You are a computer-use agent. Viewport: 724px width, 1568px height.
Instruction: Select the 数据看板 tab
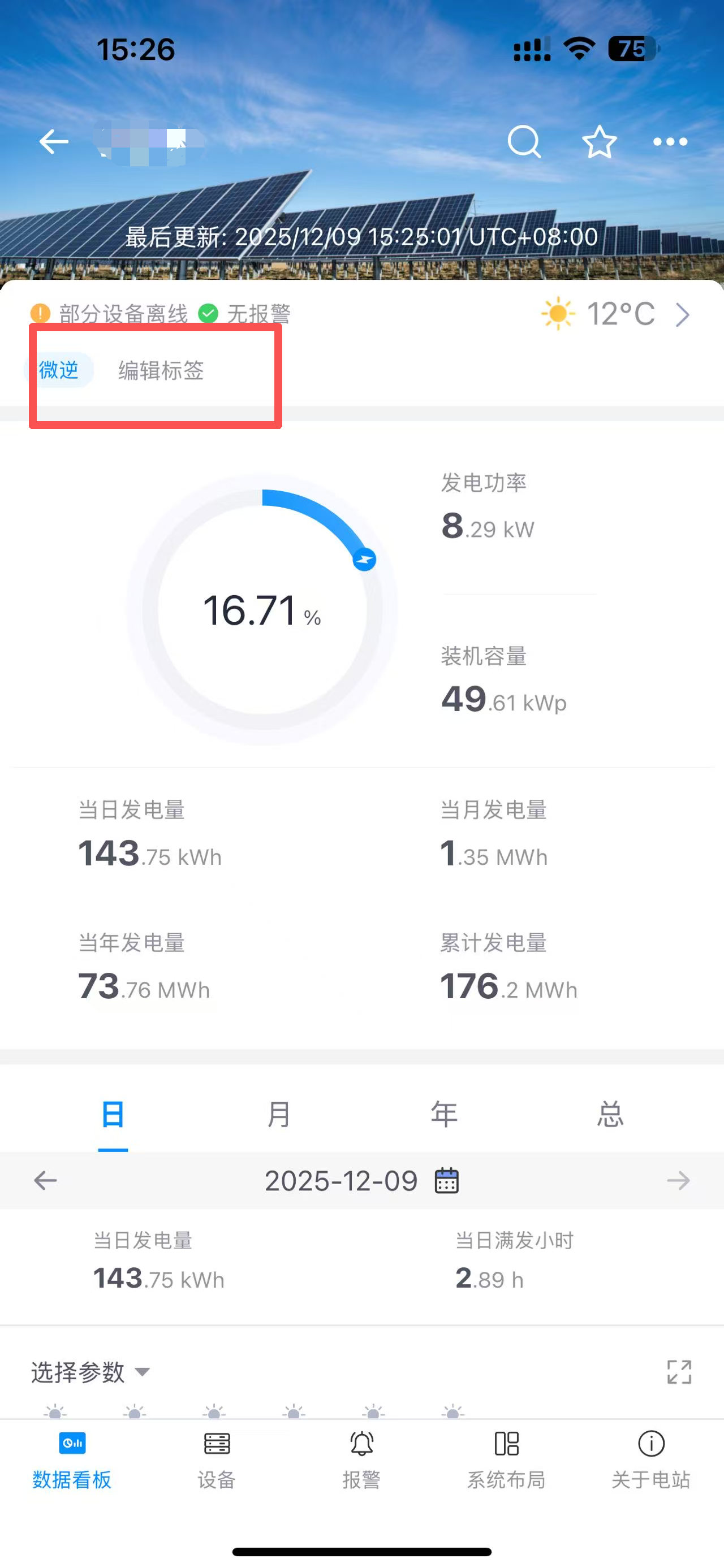click(72, 1459)
